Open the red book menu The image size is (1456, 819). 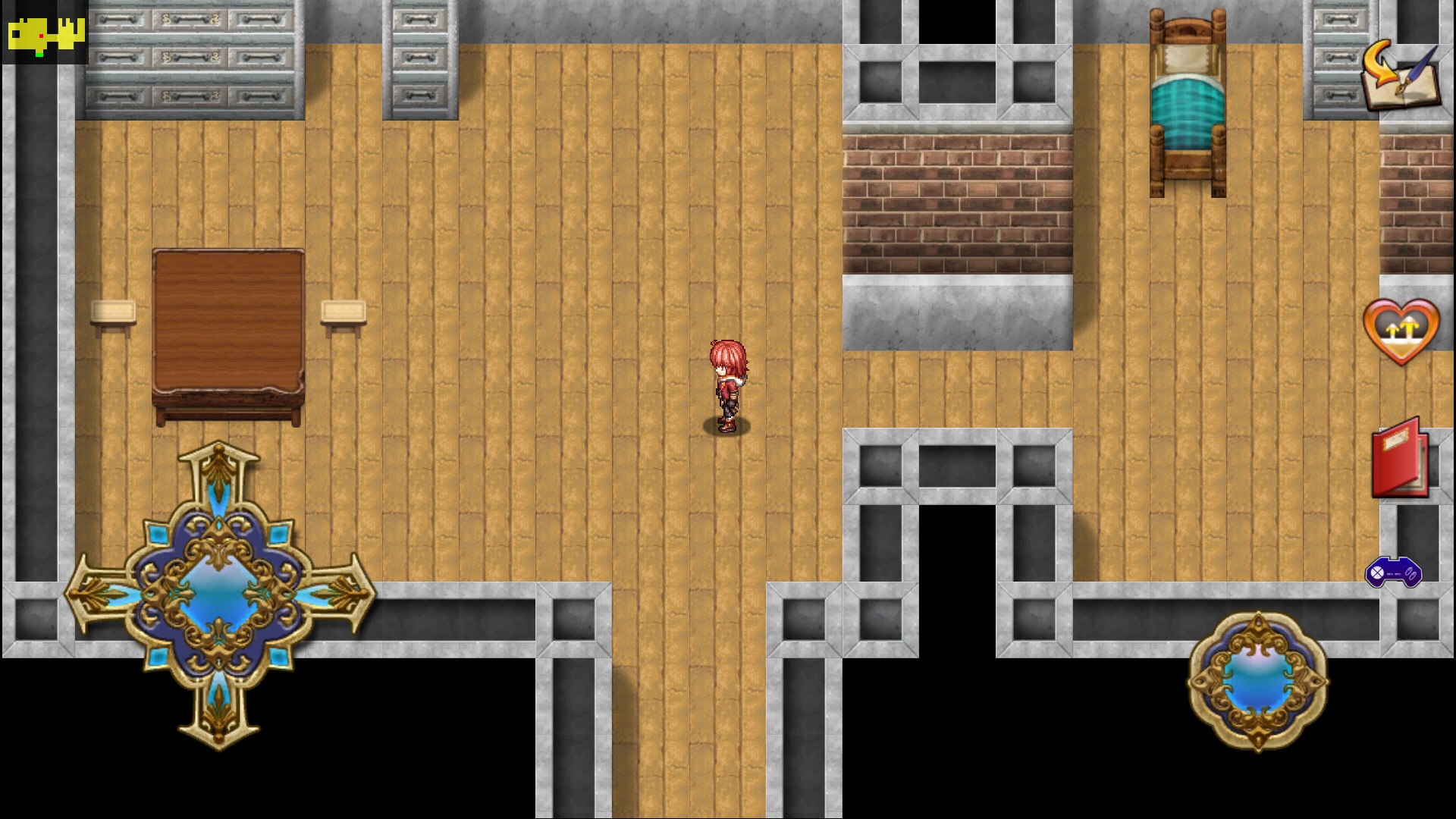click(x=1400, y=458)
